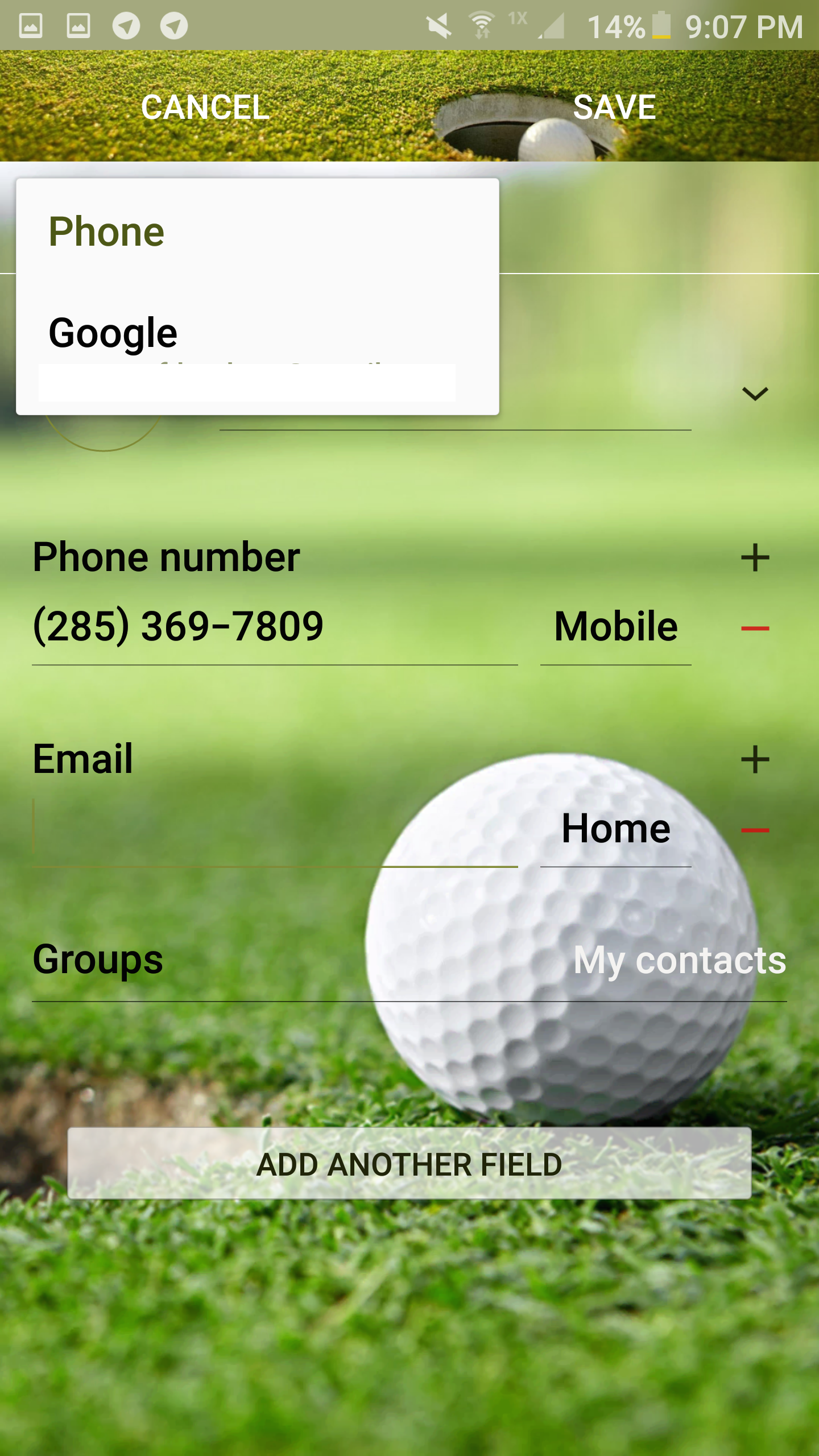819x1456 pixels.
Task: Edit the phone number (285) 369-7809
Action: click(275, 627)
